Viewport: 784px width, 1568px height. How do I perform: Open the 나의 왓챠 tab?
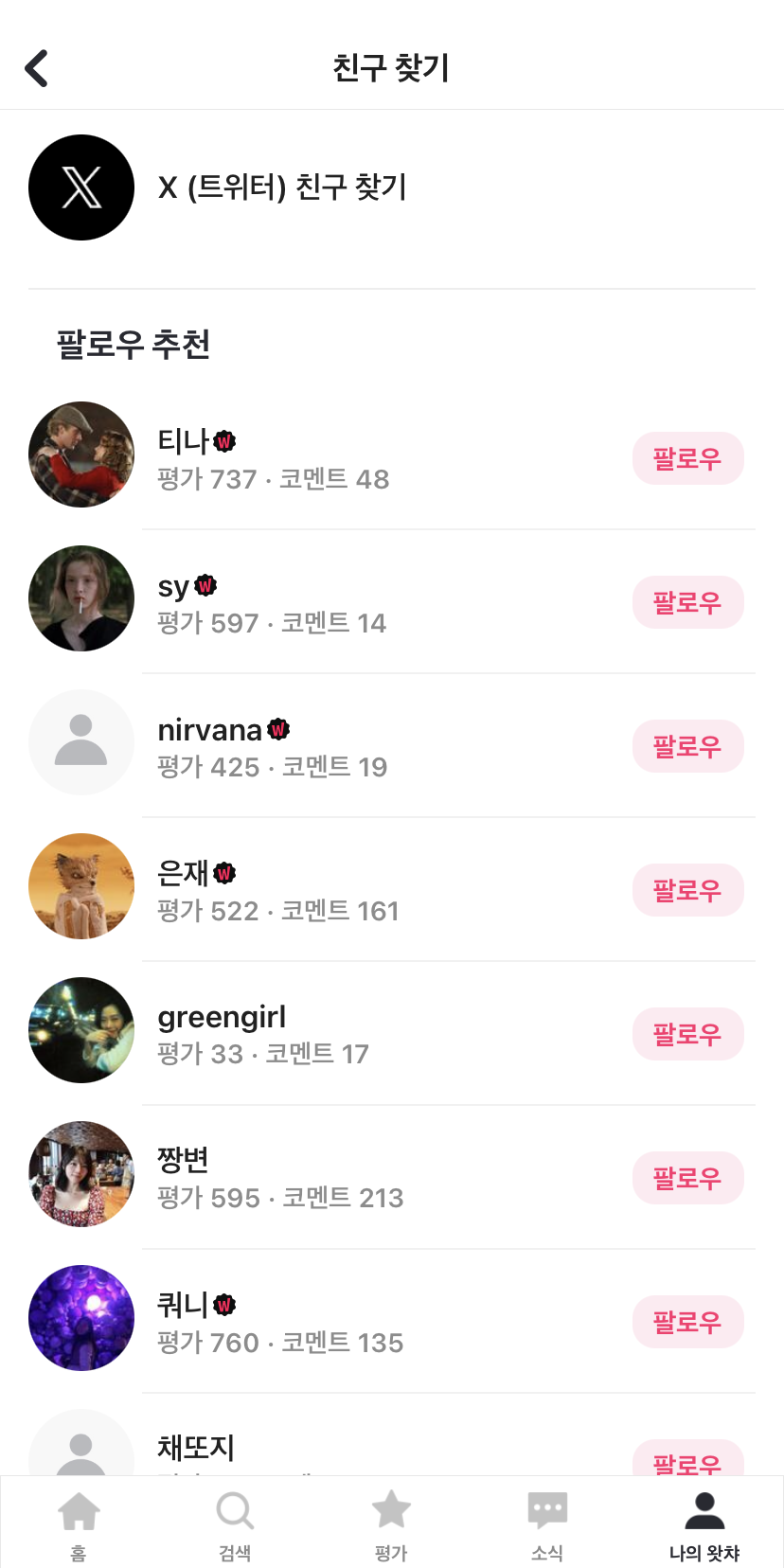click(x=704, y=1523)
